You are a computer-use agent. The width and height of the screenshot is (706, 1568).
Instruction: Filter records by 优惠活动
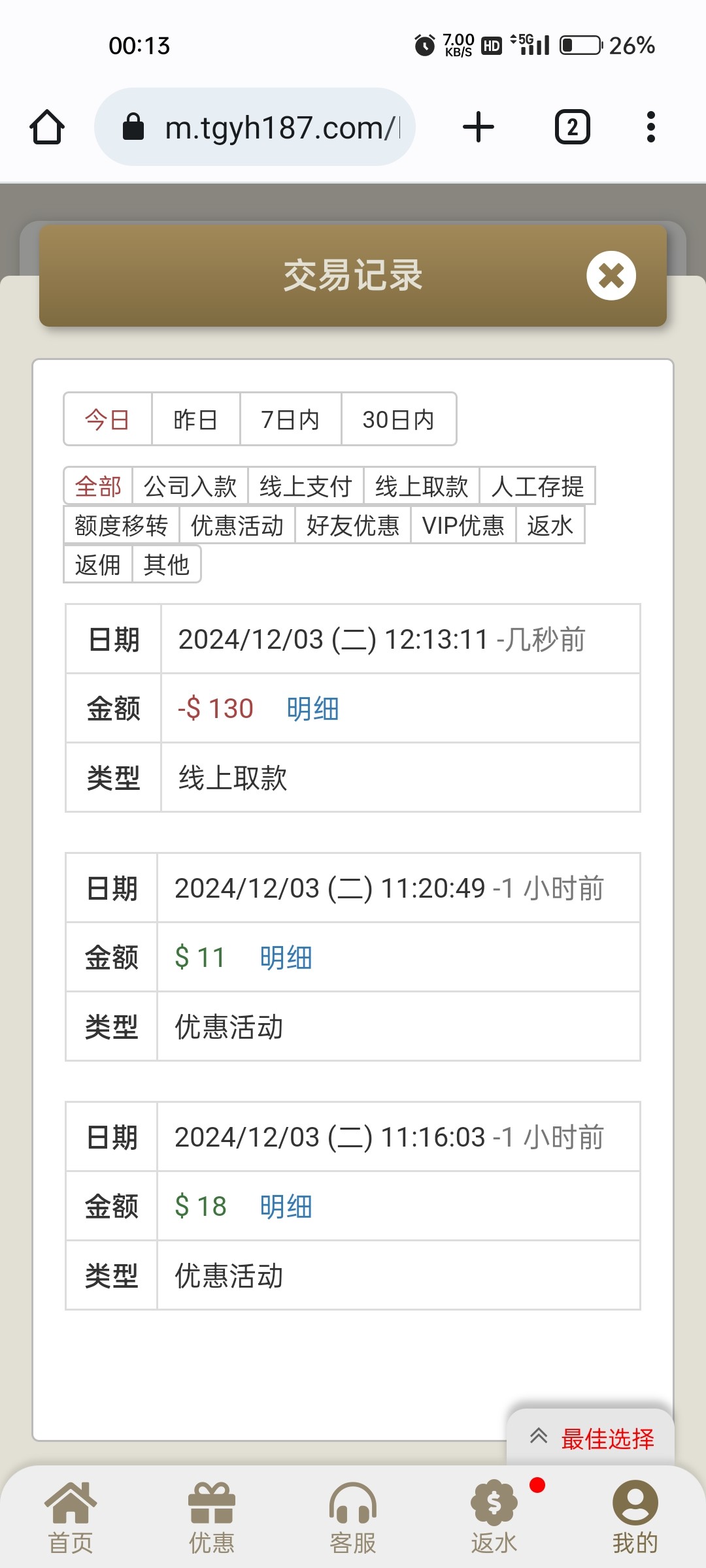point(237,525)
